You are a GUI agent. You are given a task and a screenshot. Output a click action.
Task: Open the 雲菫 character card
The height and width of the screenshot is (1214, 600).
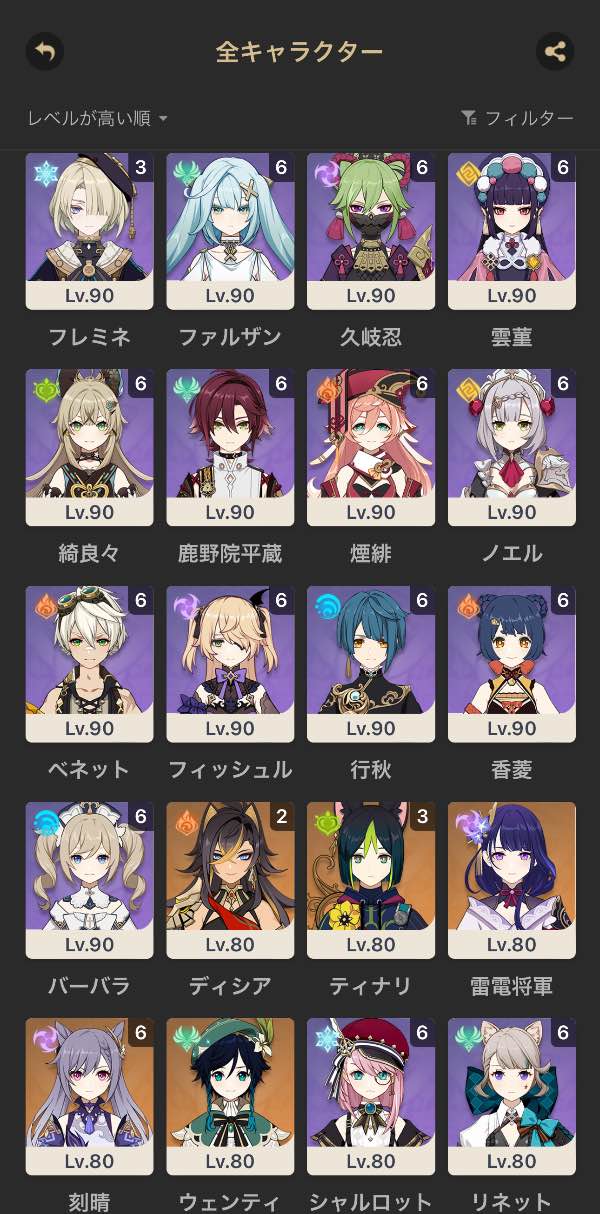pyautogui.click(x=512, y=231)
